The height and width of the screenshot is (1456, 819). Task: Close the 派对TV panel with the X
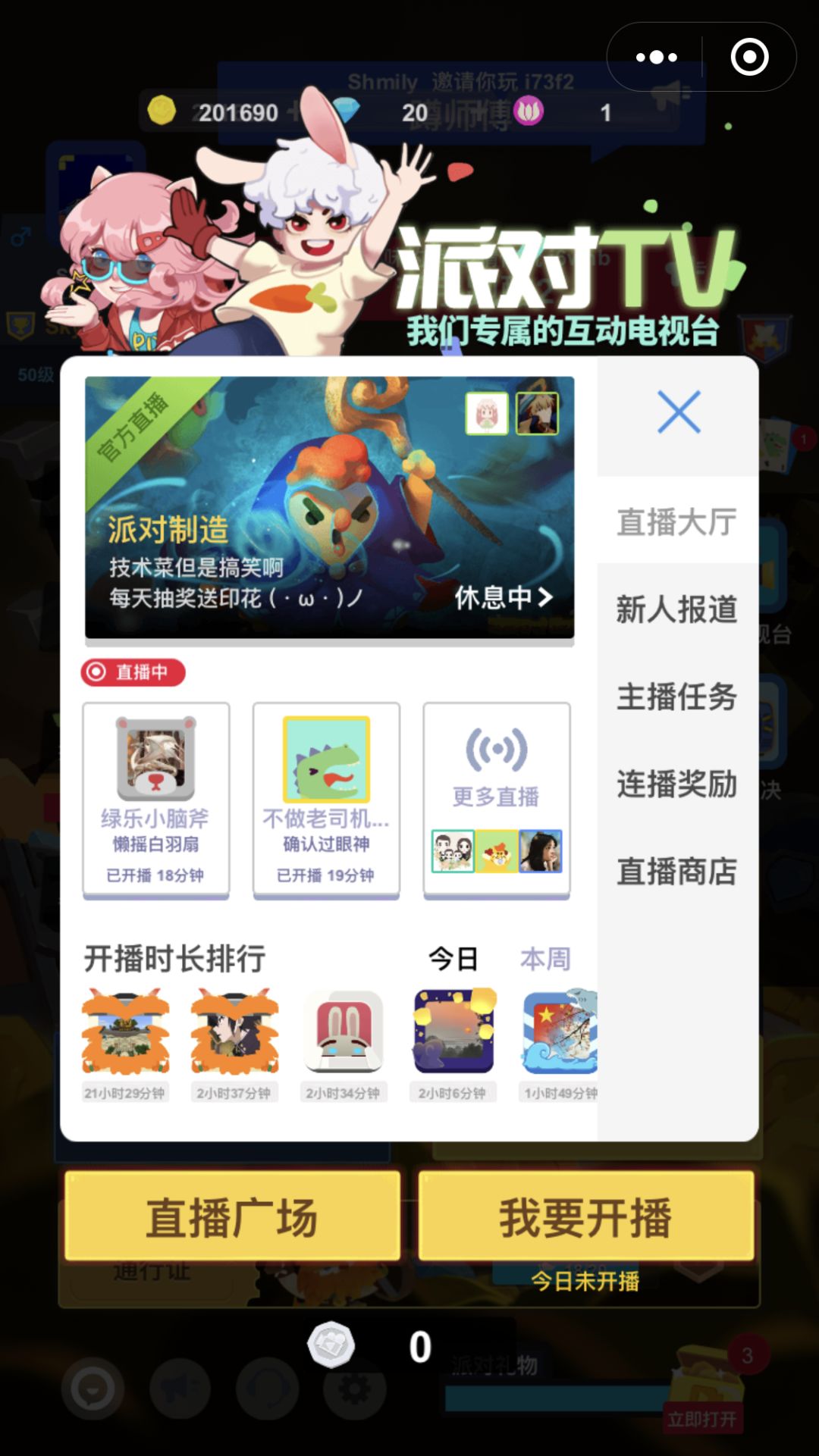pyautogui.click(x=680, y=411)
